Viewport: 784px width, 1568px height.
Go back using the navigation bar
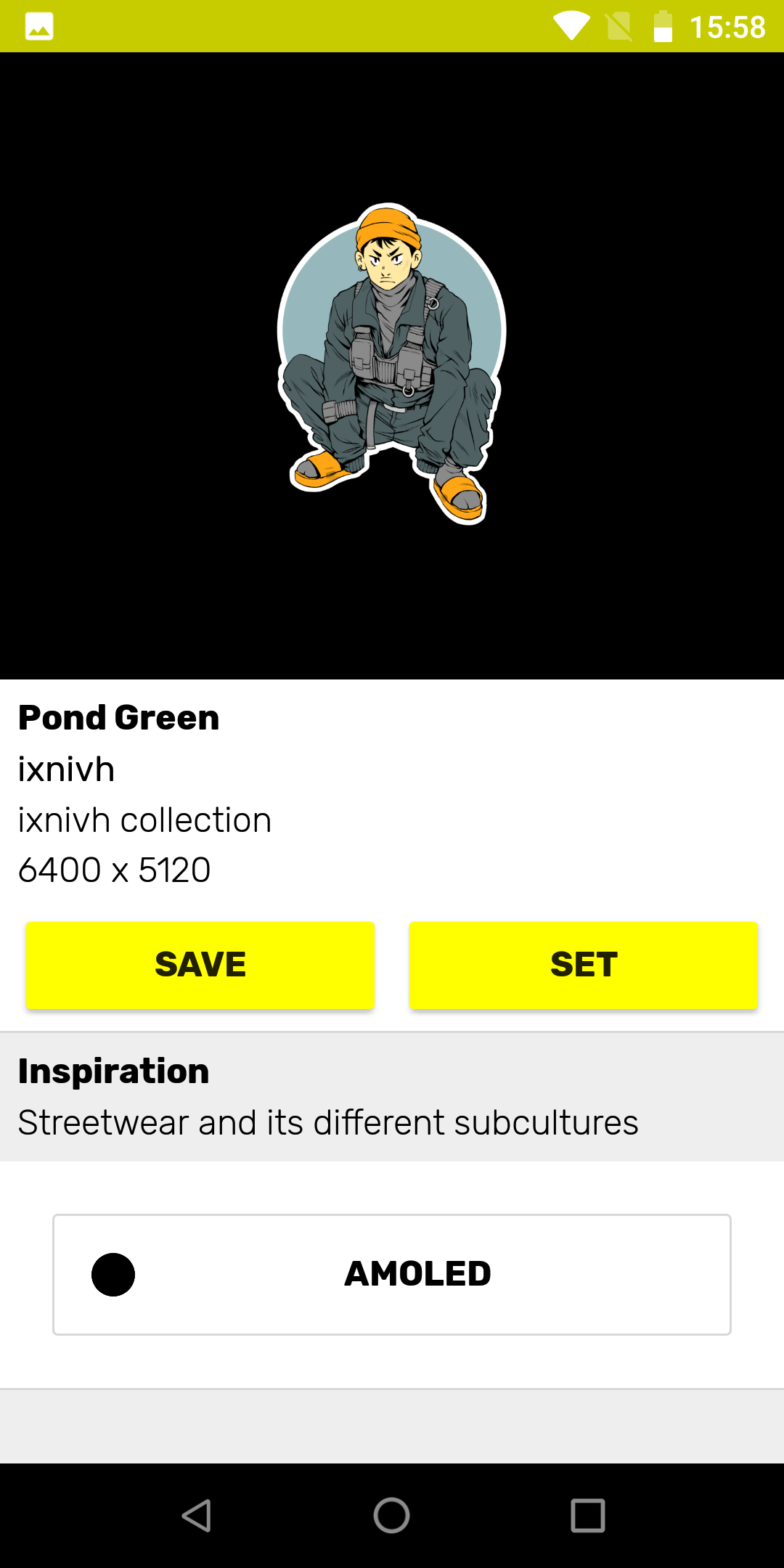[x=196, y=1516]
